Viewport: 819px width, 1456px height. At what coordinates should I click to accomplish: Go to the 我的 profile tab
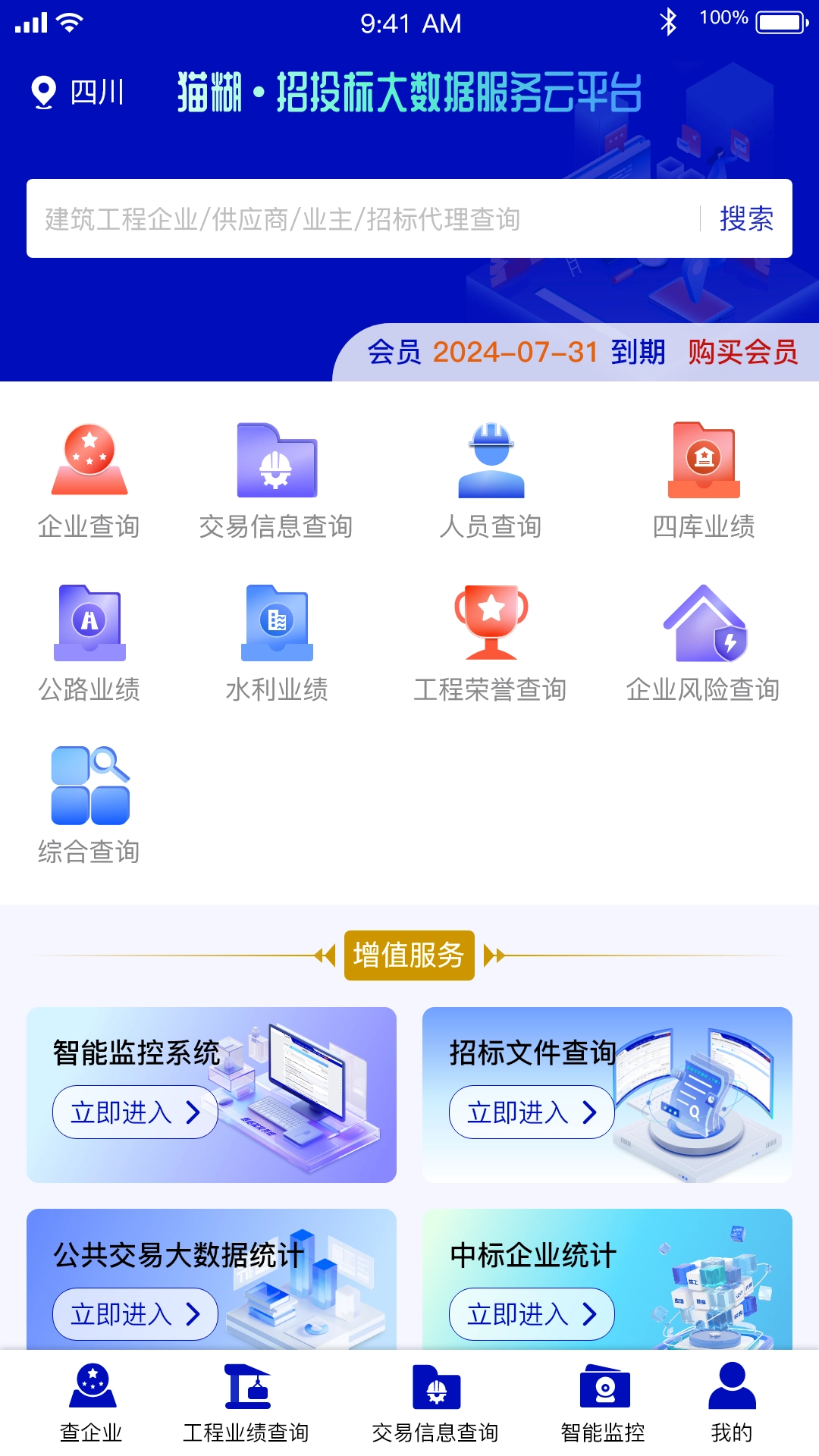[730, 1407]
